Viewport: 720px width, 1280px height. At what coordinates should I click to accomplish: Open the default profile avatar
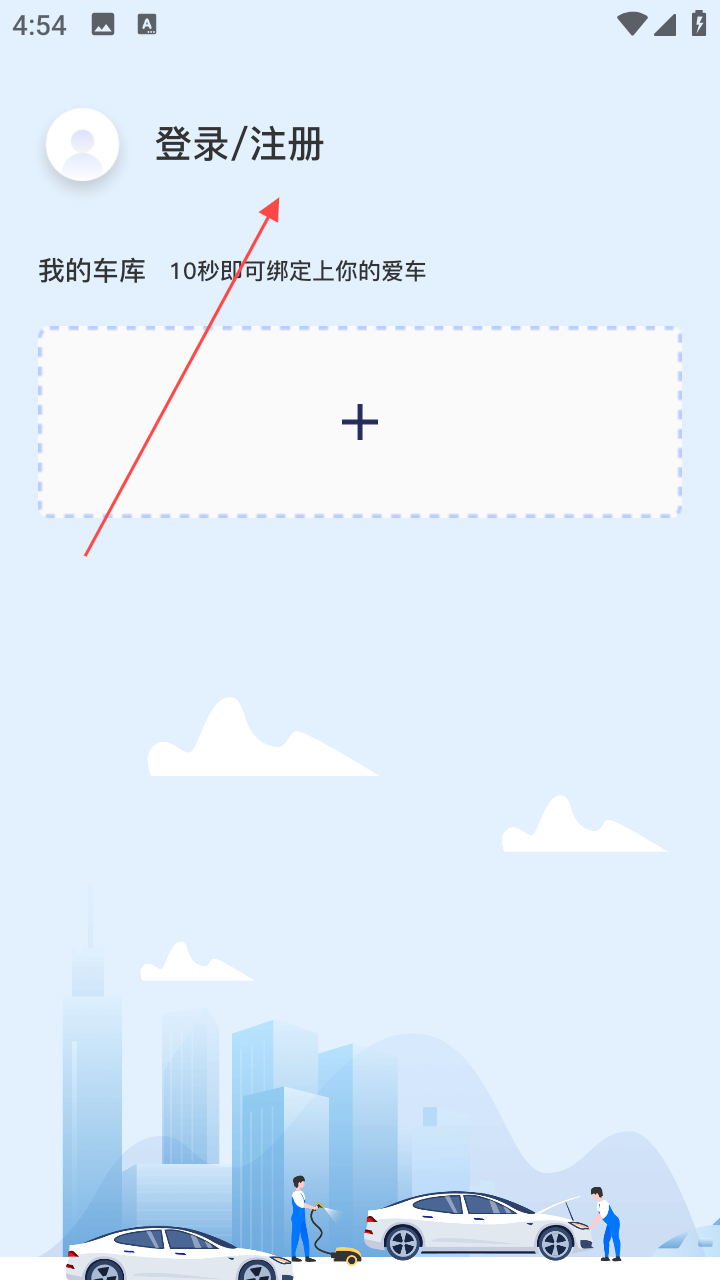83,145
